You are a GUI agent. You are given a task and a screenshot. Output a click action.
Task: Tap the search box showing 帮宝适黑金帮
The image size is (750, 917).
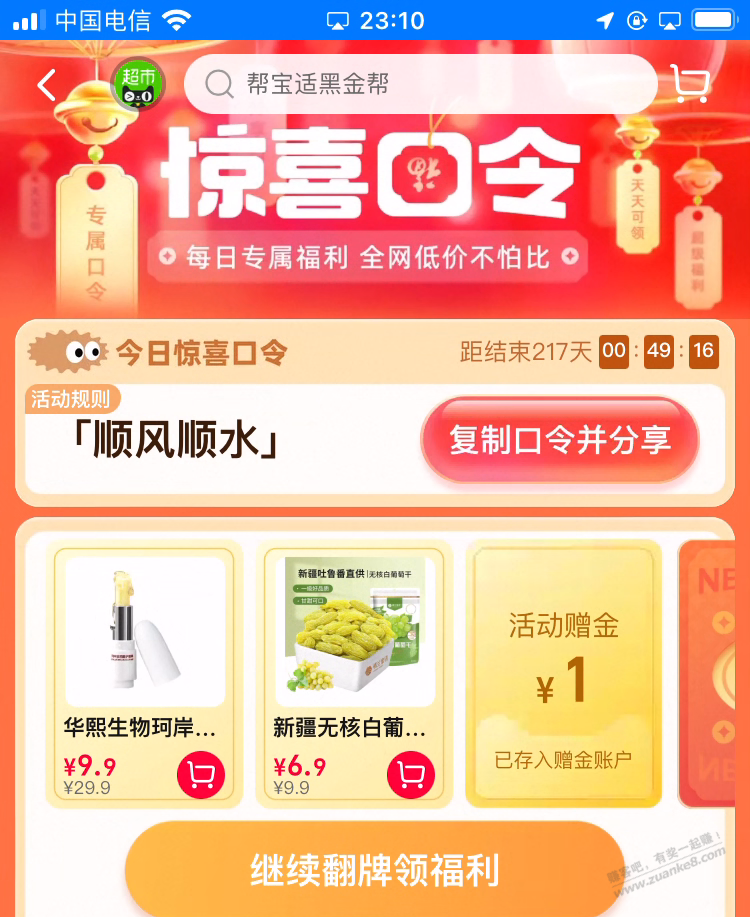(420, 84)
